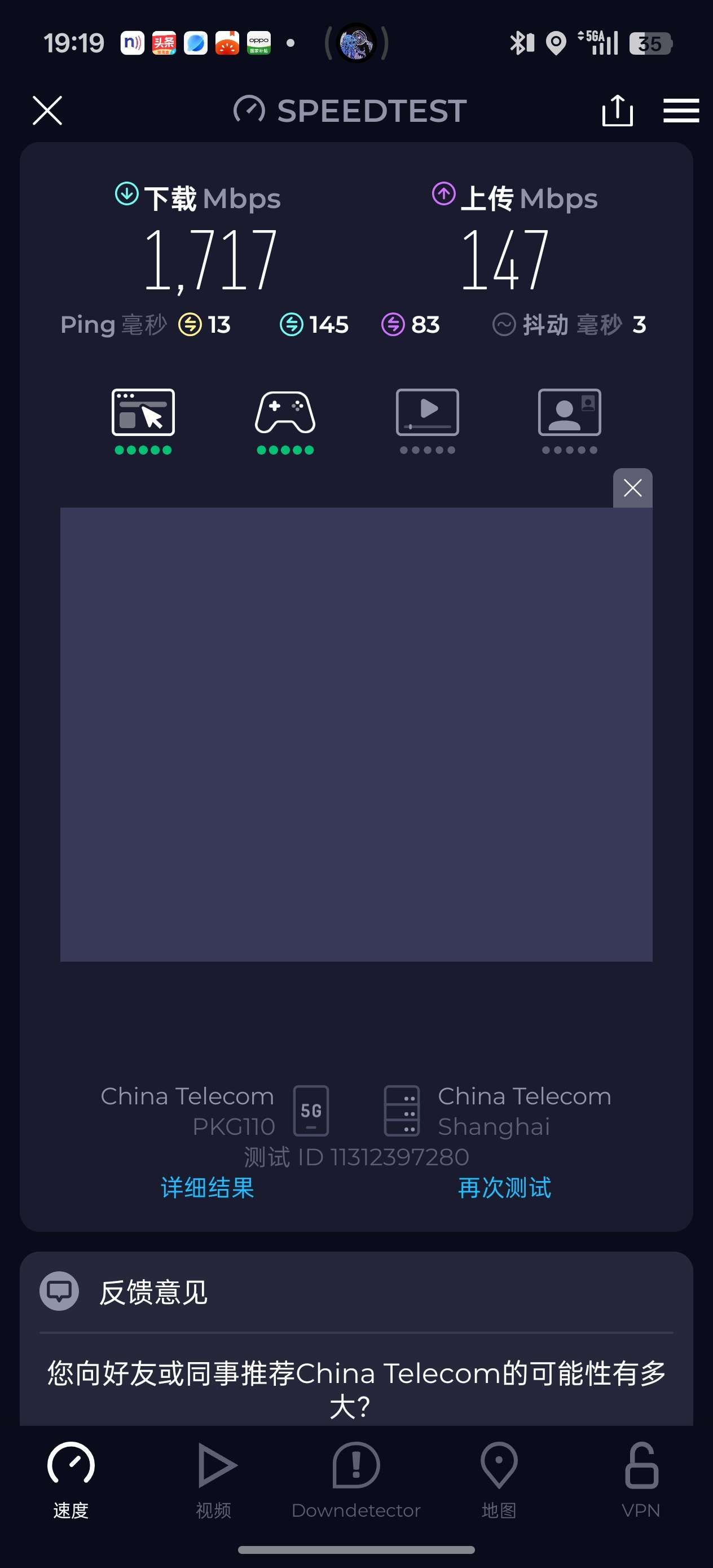This screenshot has width=713, height=1568.
Task: View video streaming experience rating
Action: (x=428, y=420)
